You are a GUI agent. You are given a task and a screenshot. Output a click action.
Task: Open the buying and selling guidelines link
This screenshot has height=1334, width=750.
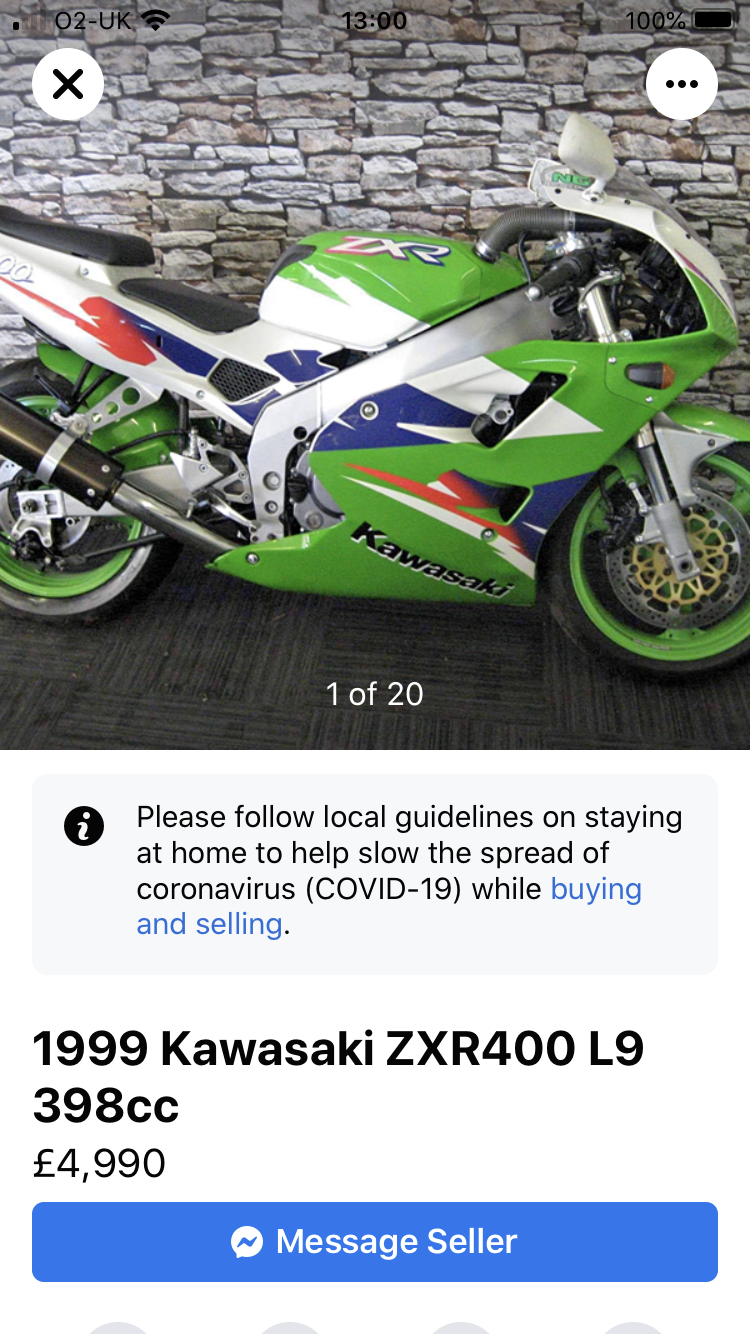click(x=389, y=906)
